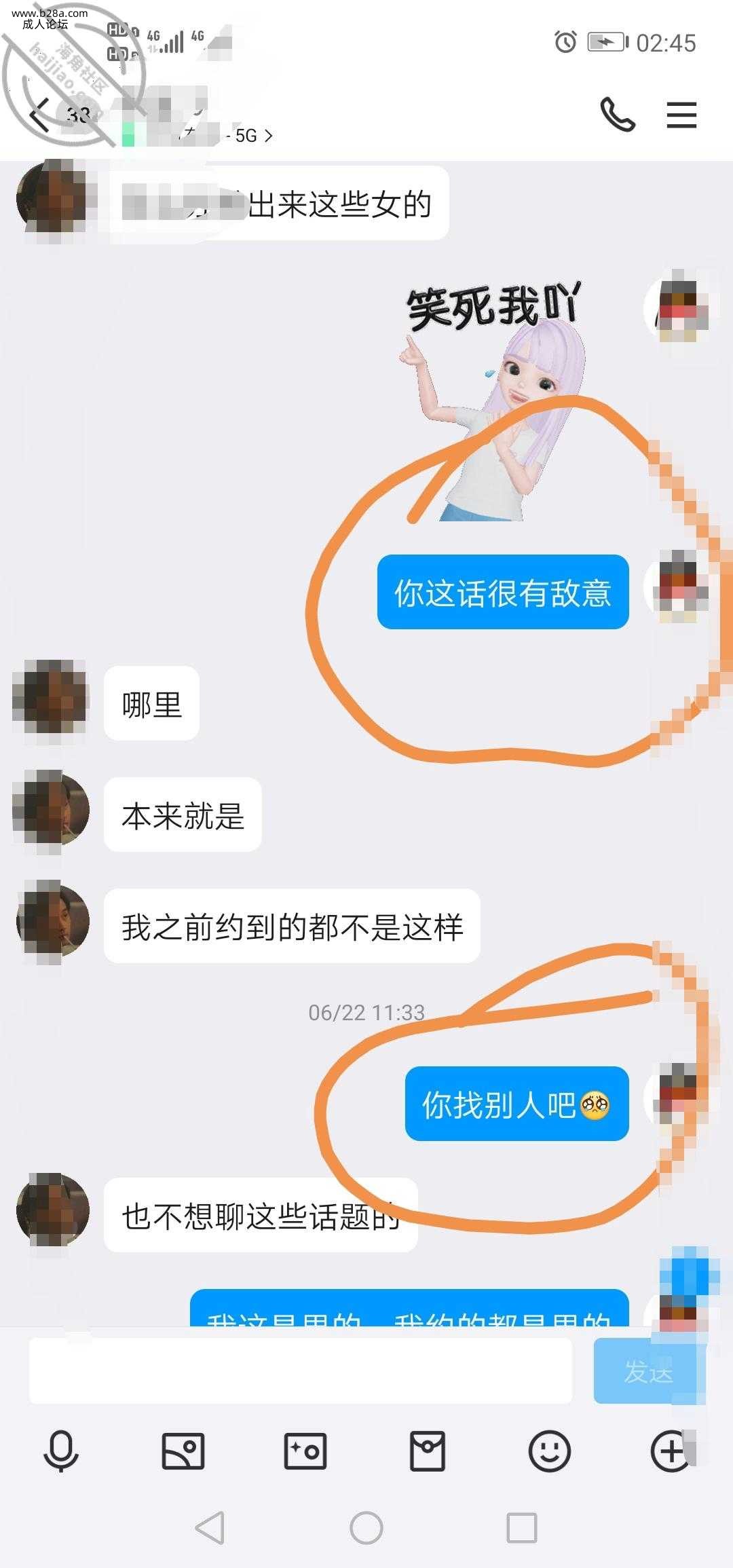733x1568 pixels.
Task: Record a voice message with microphone
Action: 61,1451
